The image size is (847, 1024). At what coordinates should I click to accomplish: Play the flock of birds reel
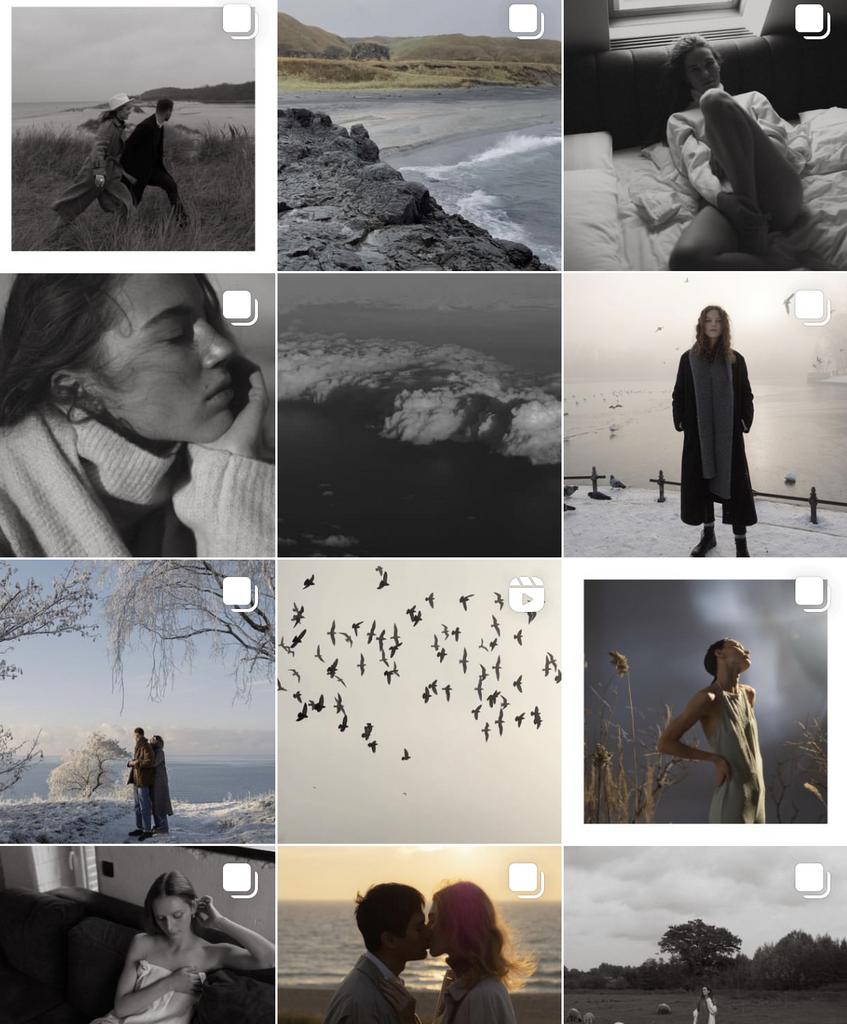419,700
